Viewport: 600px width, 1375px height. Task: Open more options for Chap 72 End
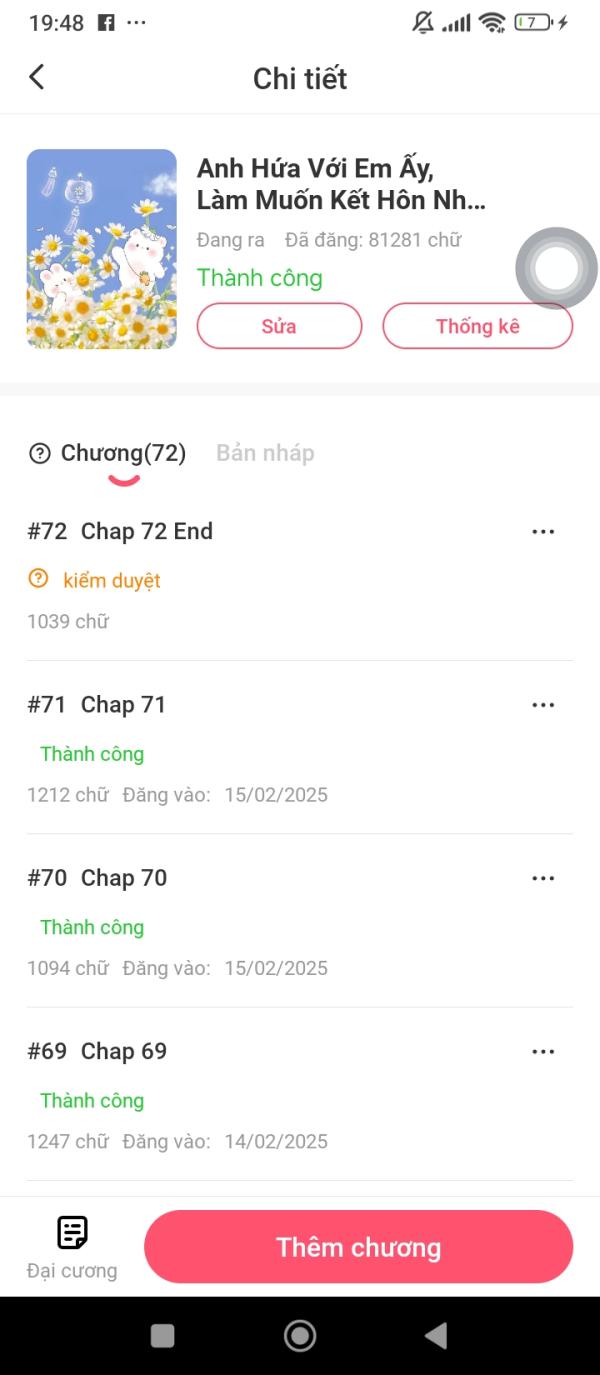[543, 532]
